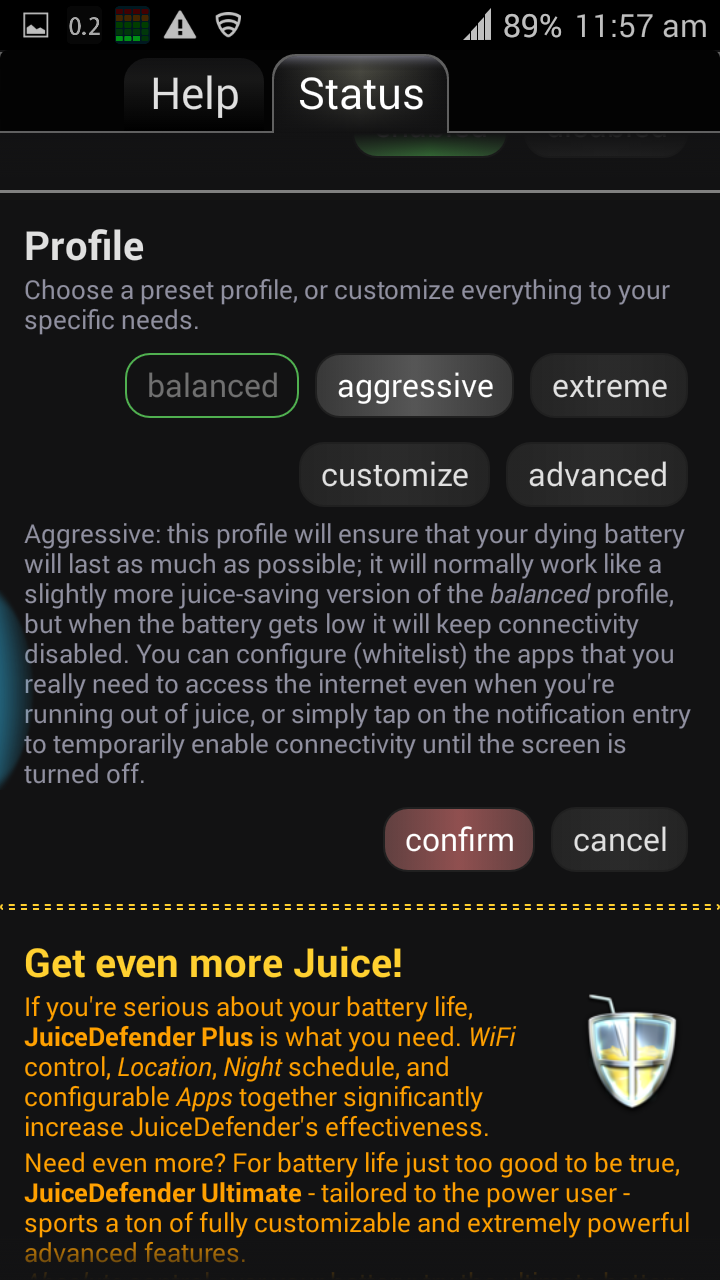Screen dimensions: 720x1280
Task: Switch to the Help tab
Action: [194, 95]
